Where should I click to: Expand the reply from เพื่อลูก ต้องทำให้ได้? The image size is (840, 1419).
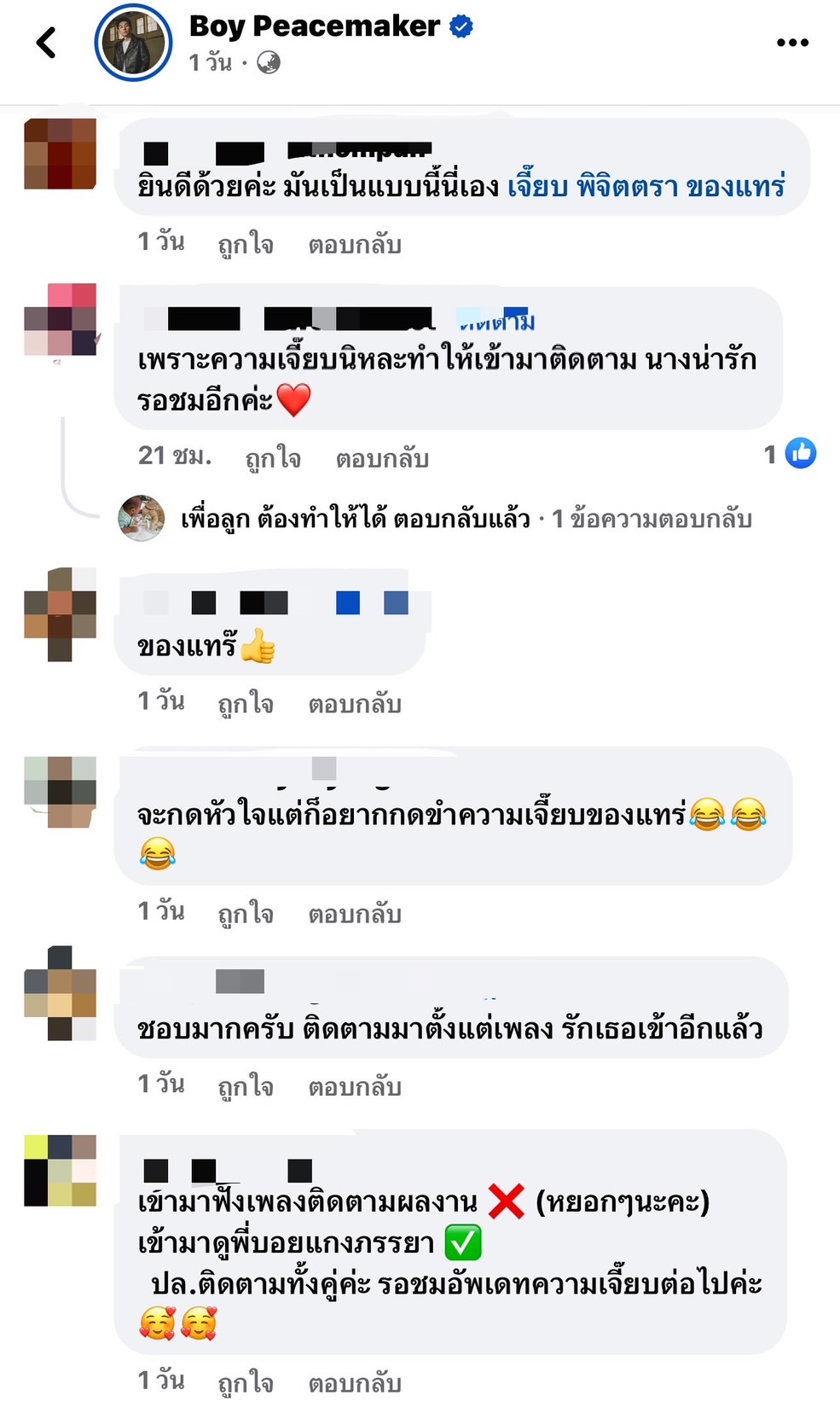click(x=466, y=518)
